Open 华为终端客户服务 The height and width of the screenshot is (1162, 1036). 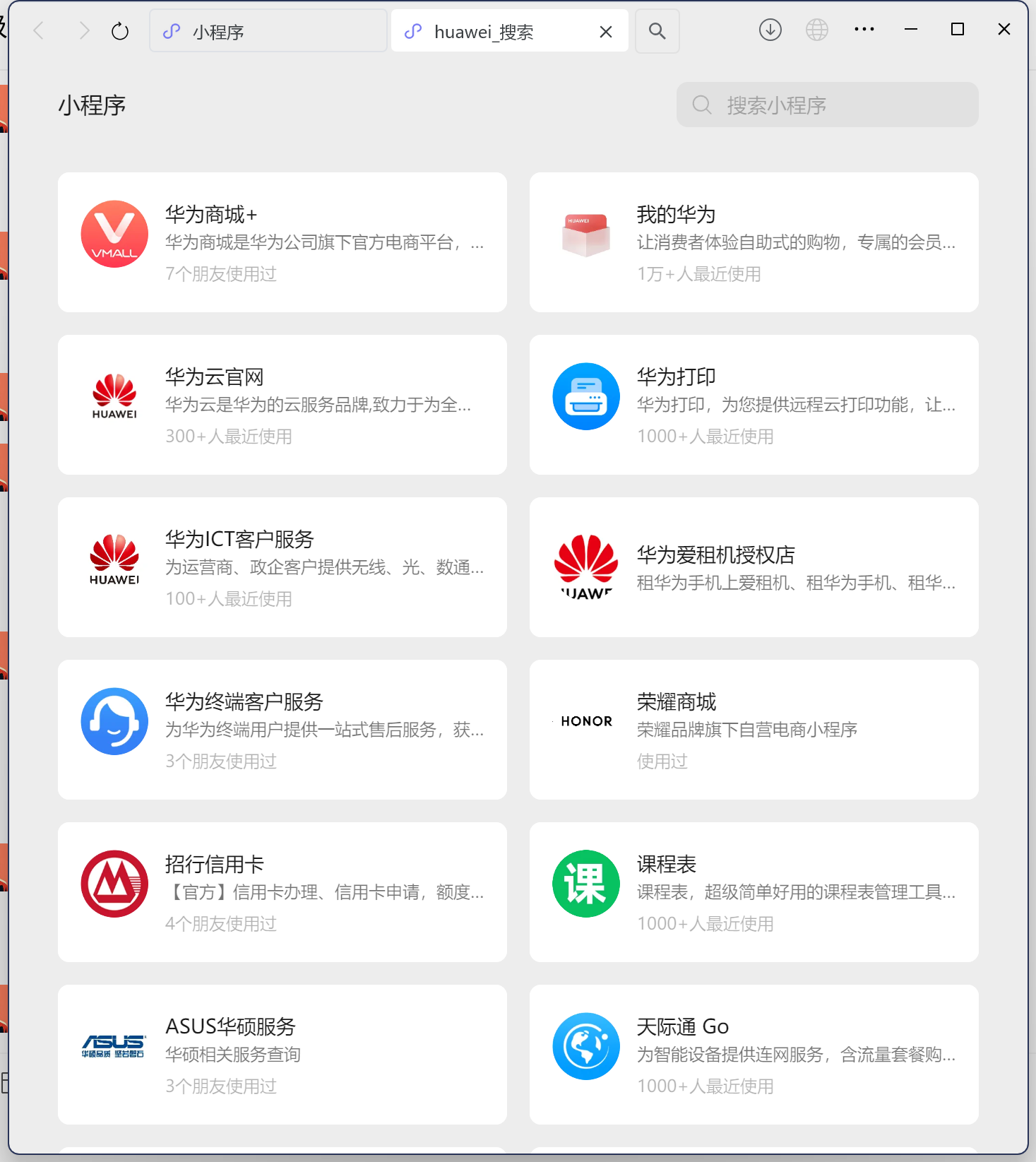(282, 730)
